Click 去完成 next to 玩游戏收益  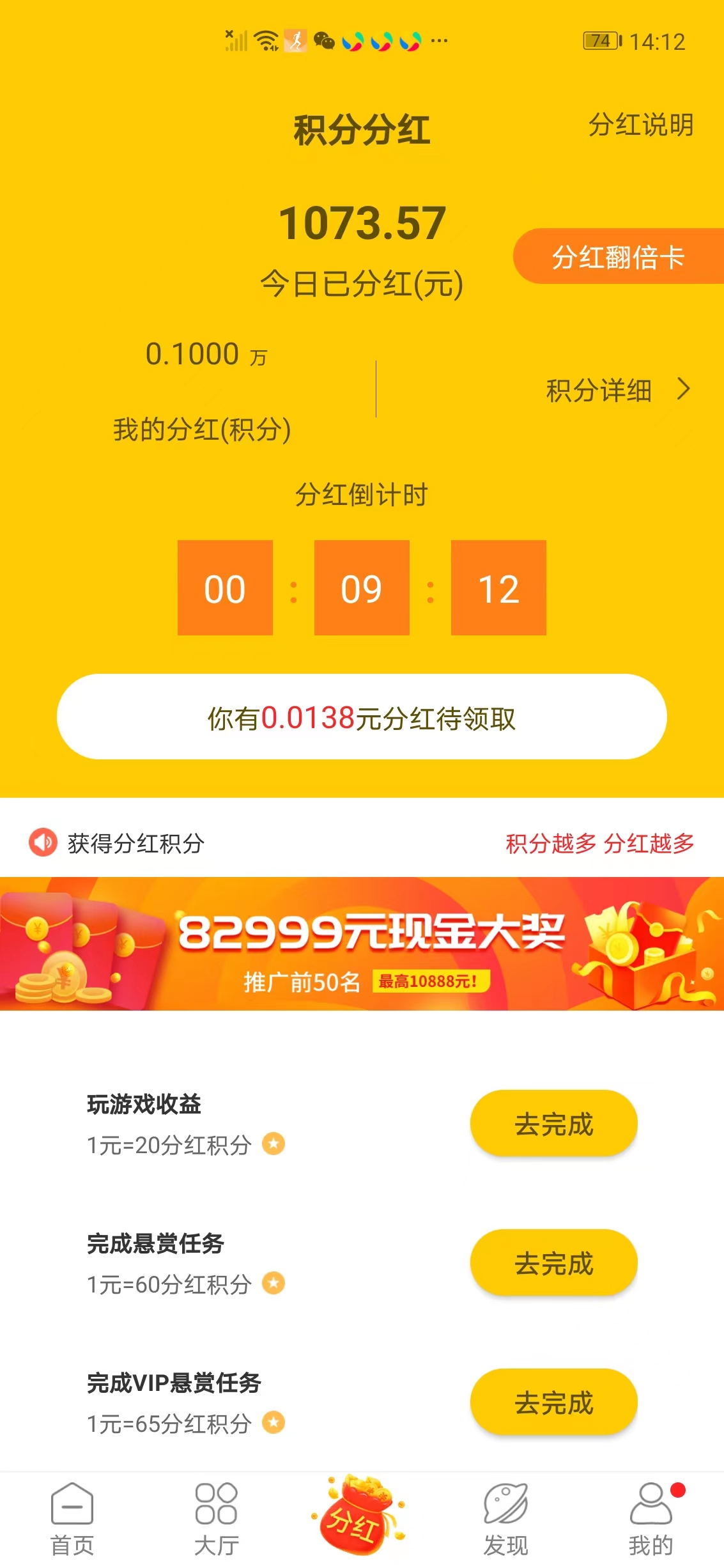[553, 1124]
